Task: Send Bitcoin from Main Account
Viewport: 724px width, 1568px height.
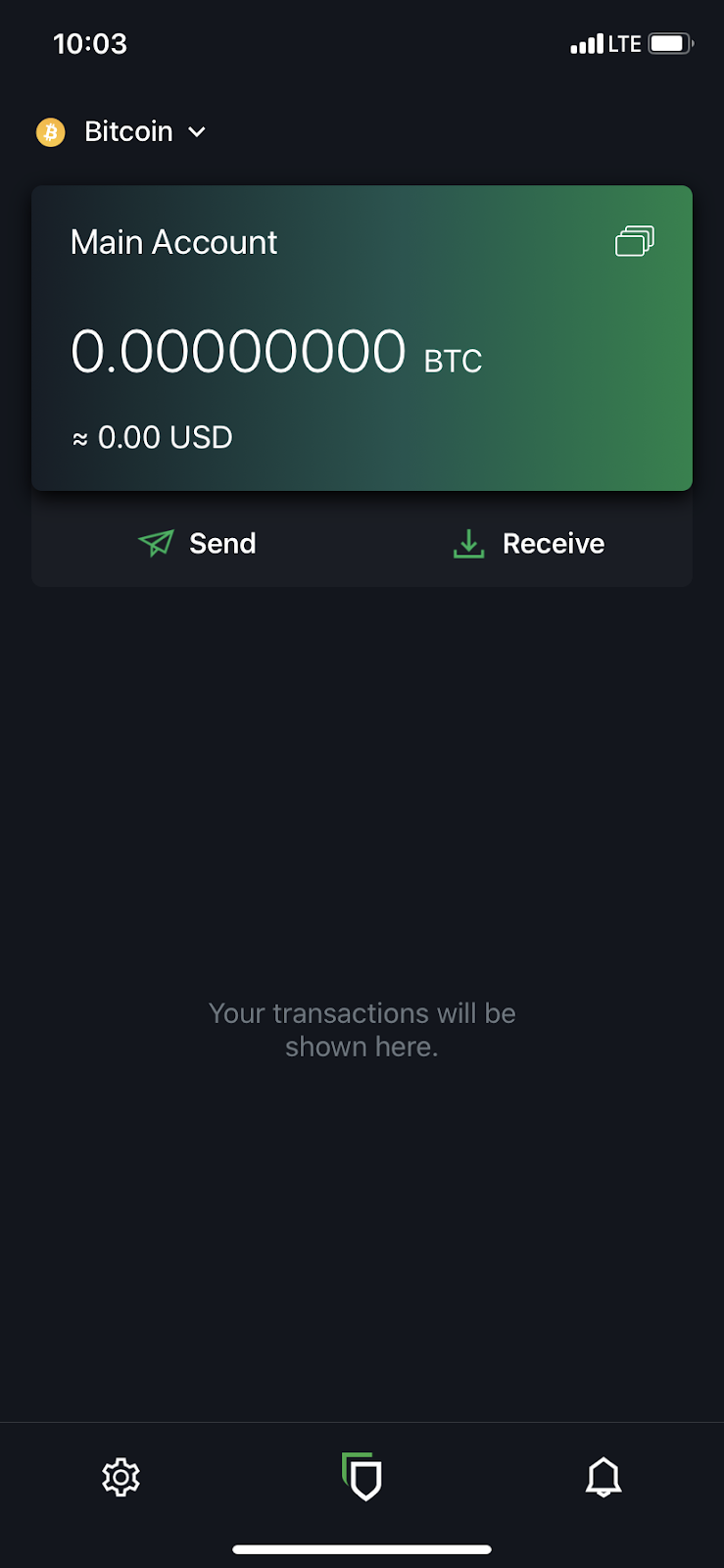Action: point(198,543)
